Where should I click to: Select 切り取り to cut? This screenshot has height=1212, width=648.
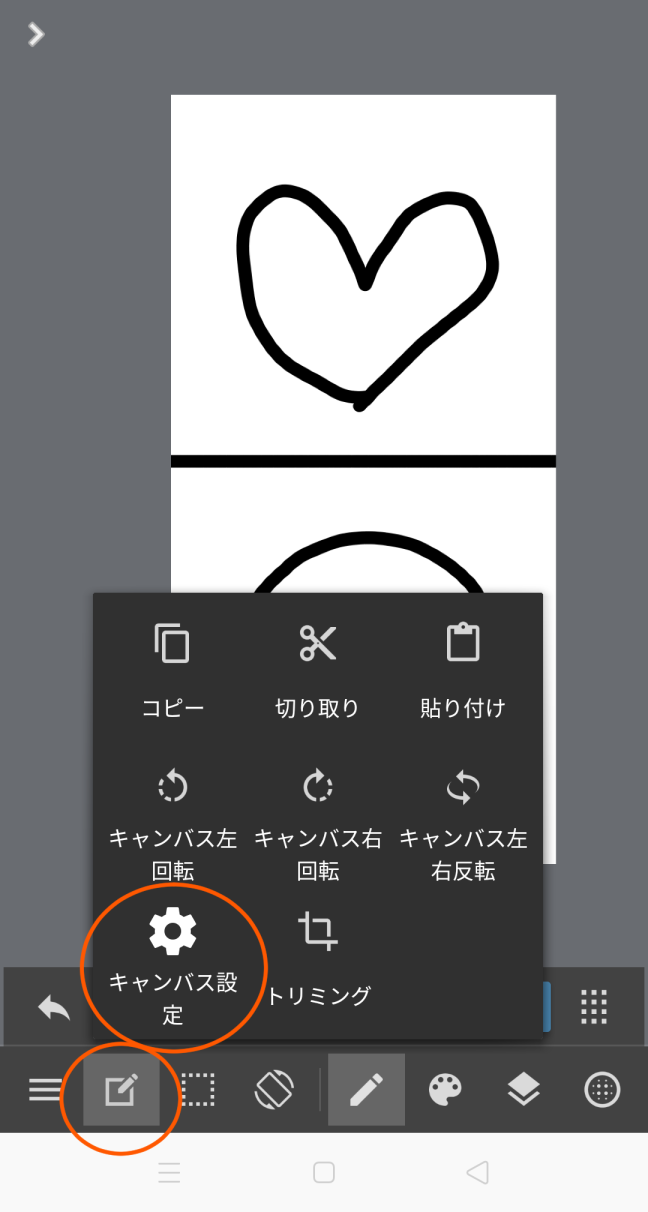click(318, 670)
